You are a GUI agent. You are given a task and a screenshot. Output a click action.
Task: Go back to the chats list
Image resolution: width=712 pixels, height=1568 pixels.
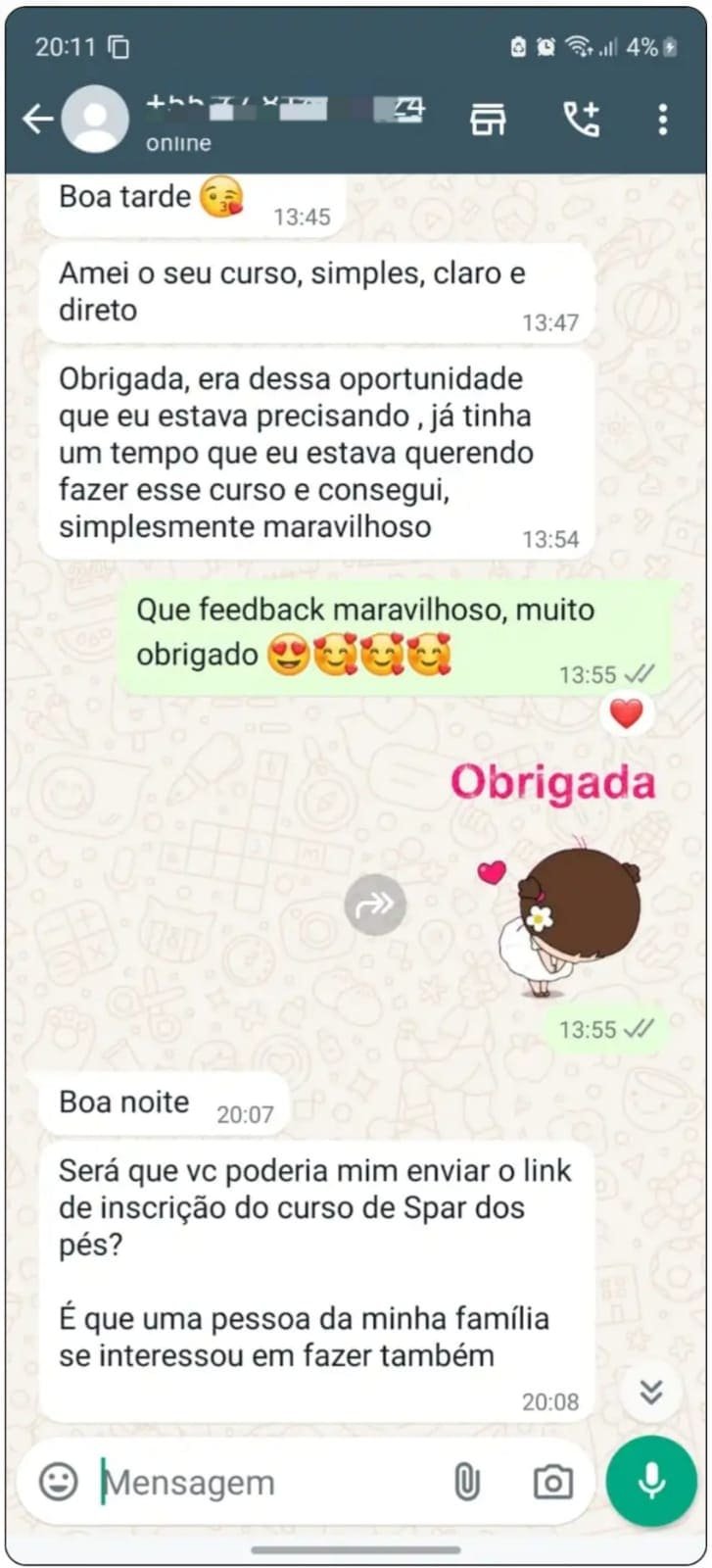click(37, 120)
